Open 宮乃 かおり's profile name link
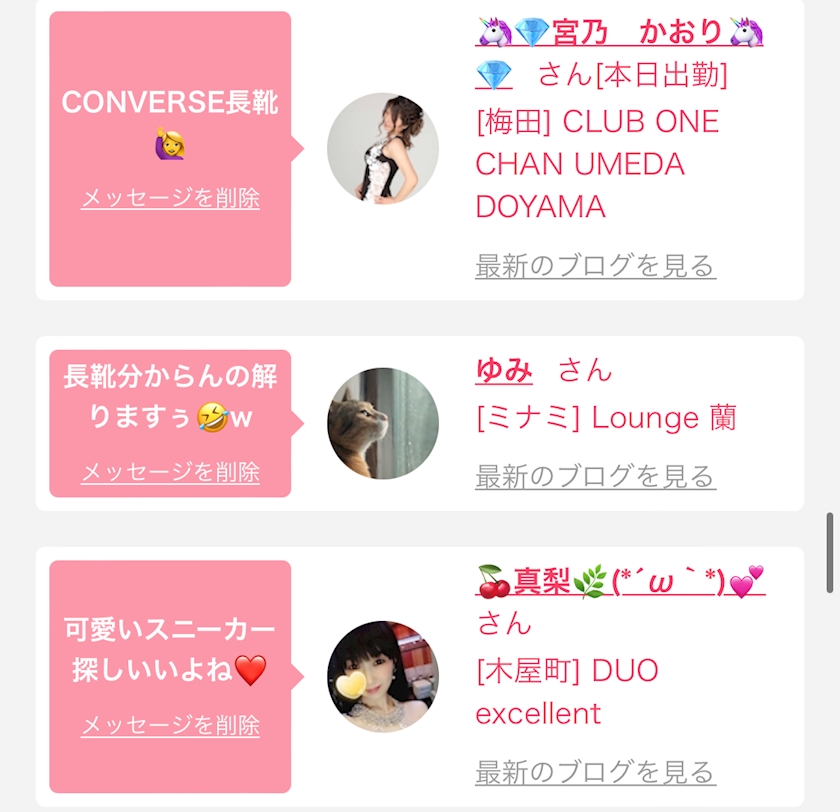The image size is (840, 812). [x=636, y=34]
